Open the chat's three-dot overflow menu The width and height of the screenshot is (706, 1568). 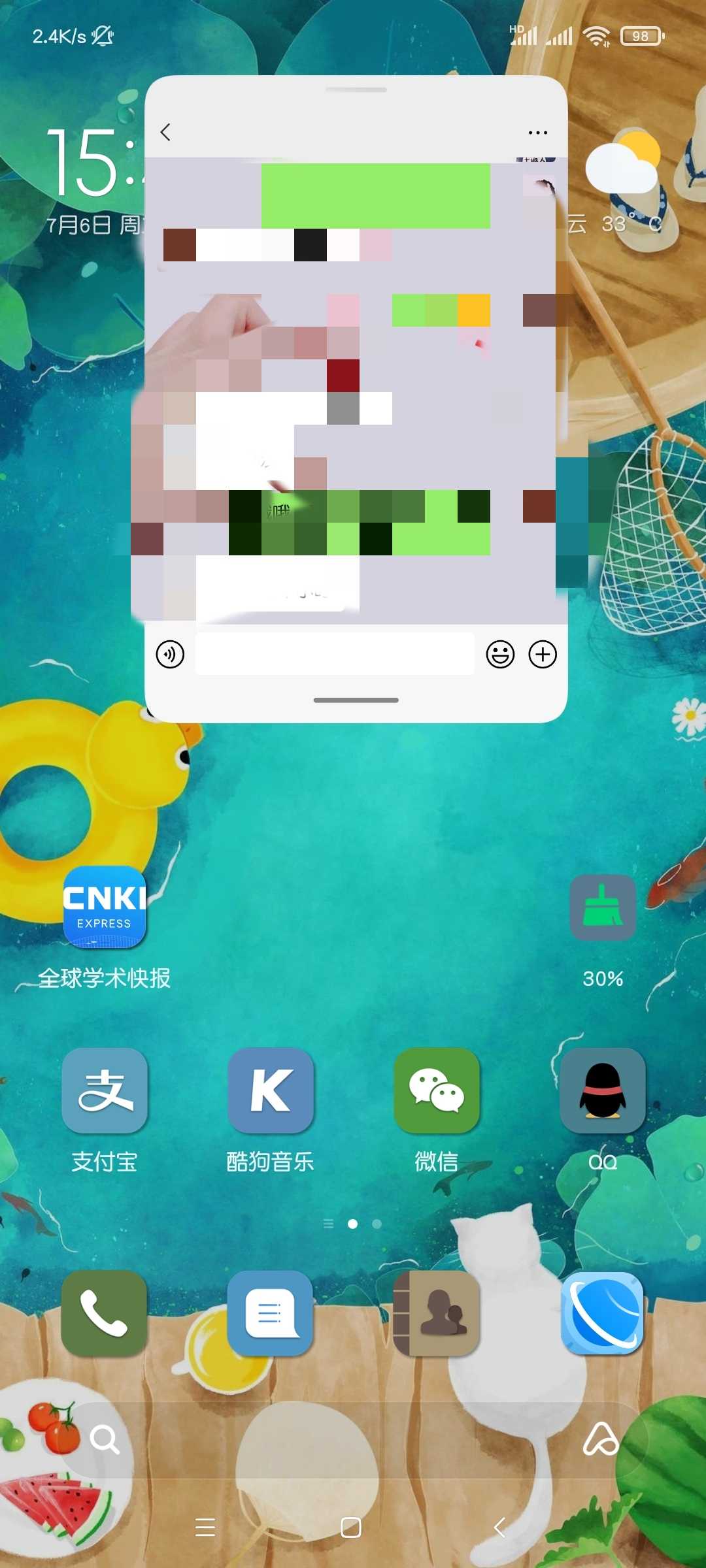click(x=537, y=133)
